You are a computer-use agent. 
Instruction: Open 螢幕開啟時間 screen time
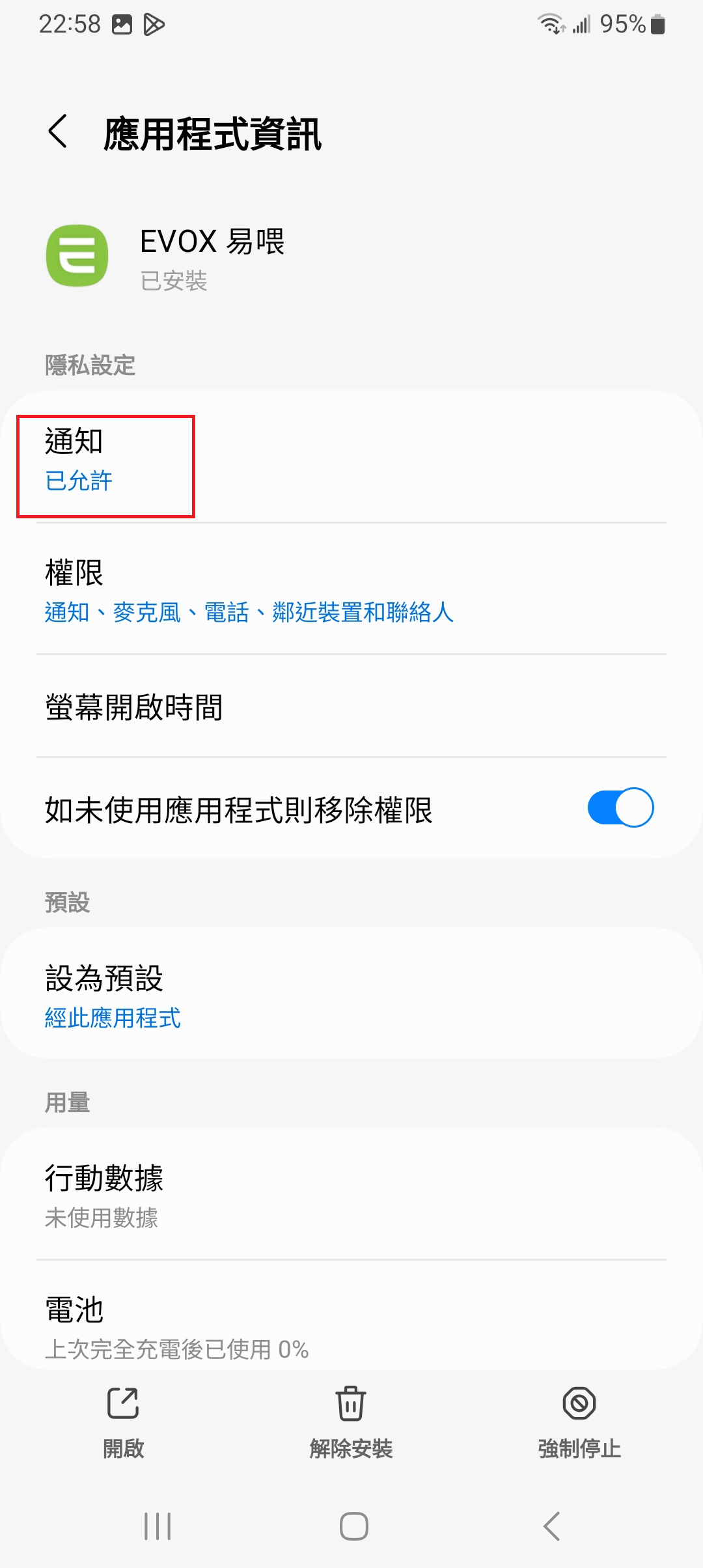pyautogui.click(x=351, y=707)
